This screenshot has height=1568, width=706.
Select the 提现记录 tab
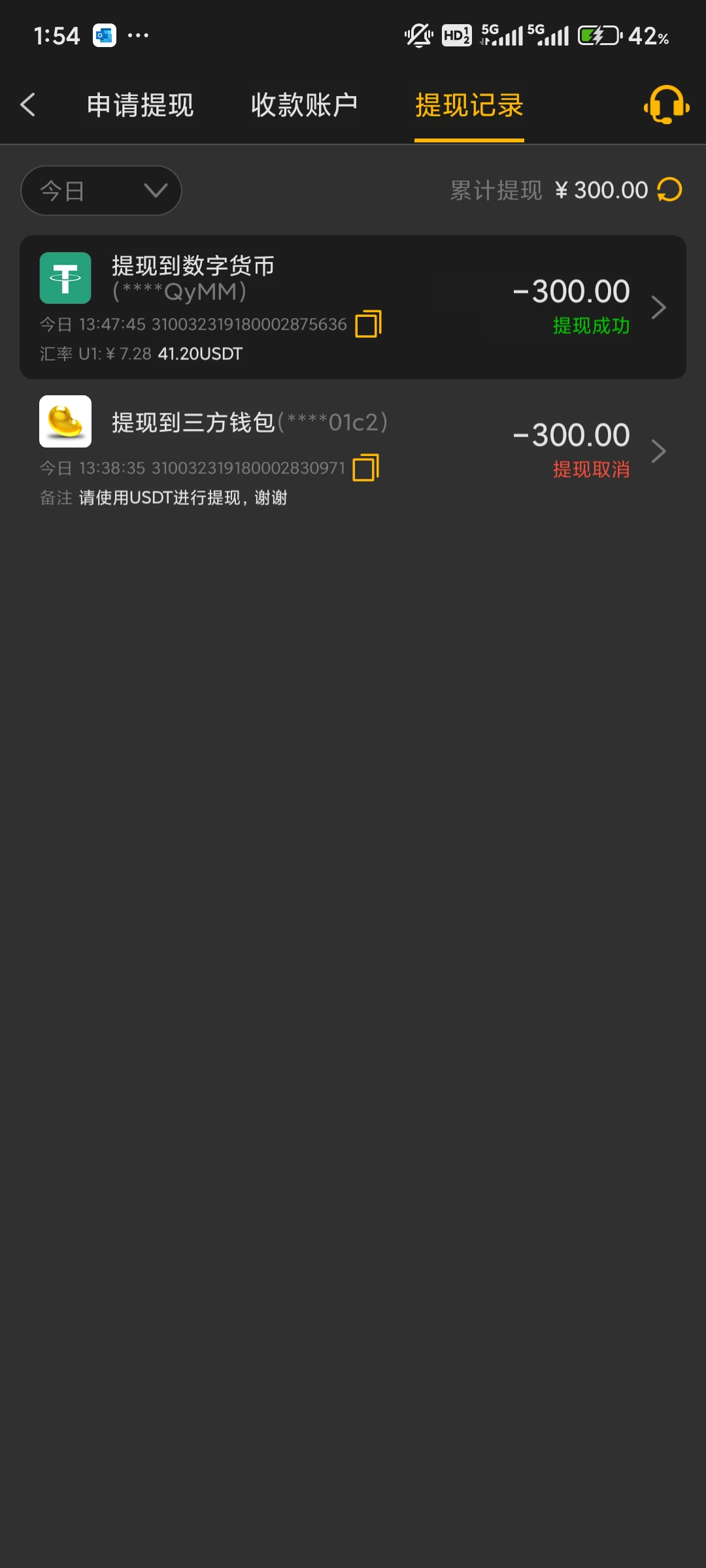pyautogui.click(x=469, y=105)
